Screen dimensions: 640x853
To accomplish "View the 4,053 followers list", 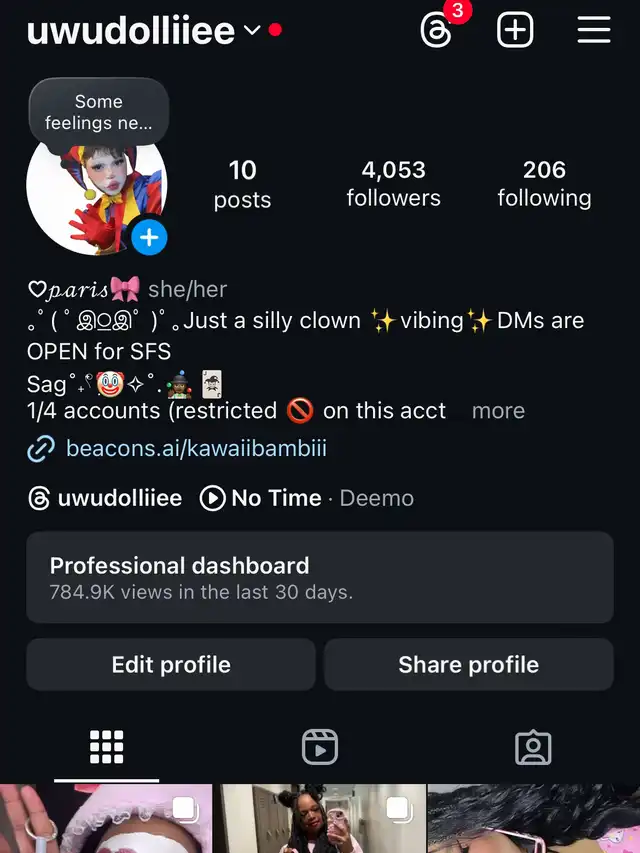I will pyautogui.click(x=393, y=184).
